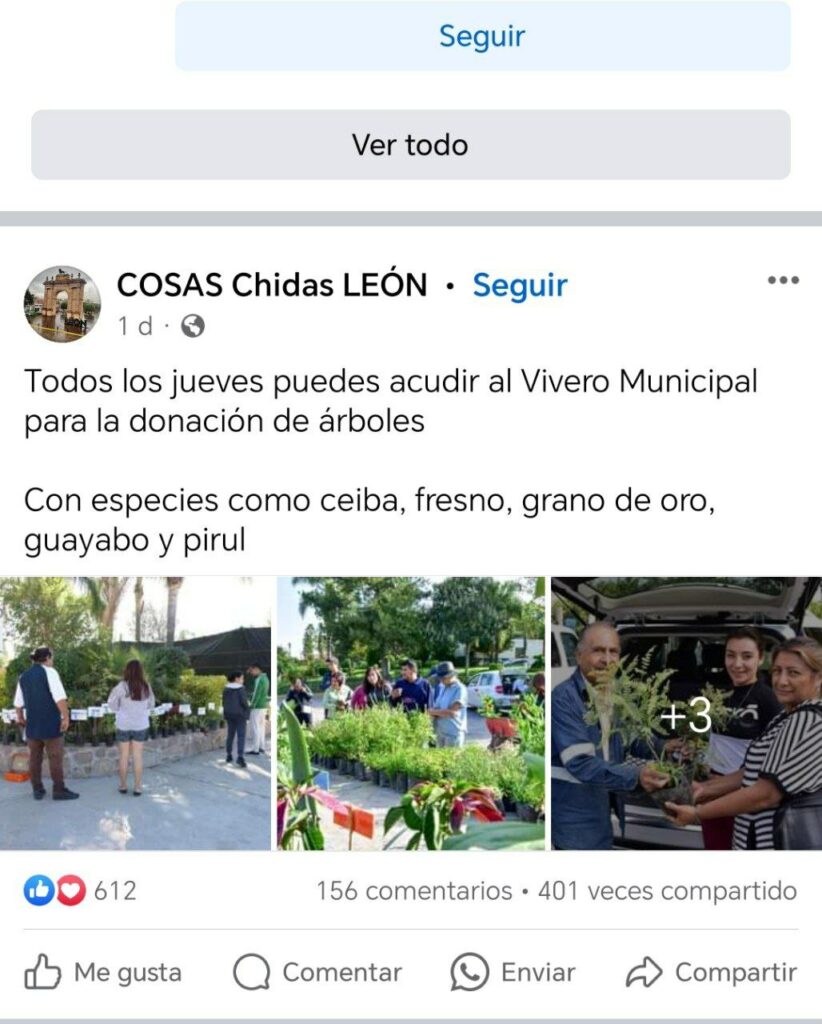Follow COSAS Chidas LEÓN page
The width and height of the screenshot is (822, 1024).
pyautogui.click(x=519, y=285)
